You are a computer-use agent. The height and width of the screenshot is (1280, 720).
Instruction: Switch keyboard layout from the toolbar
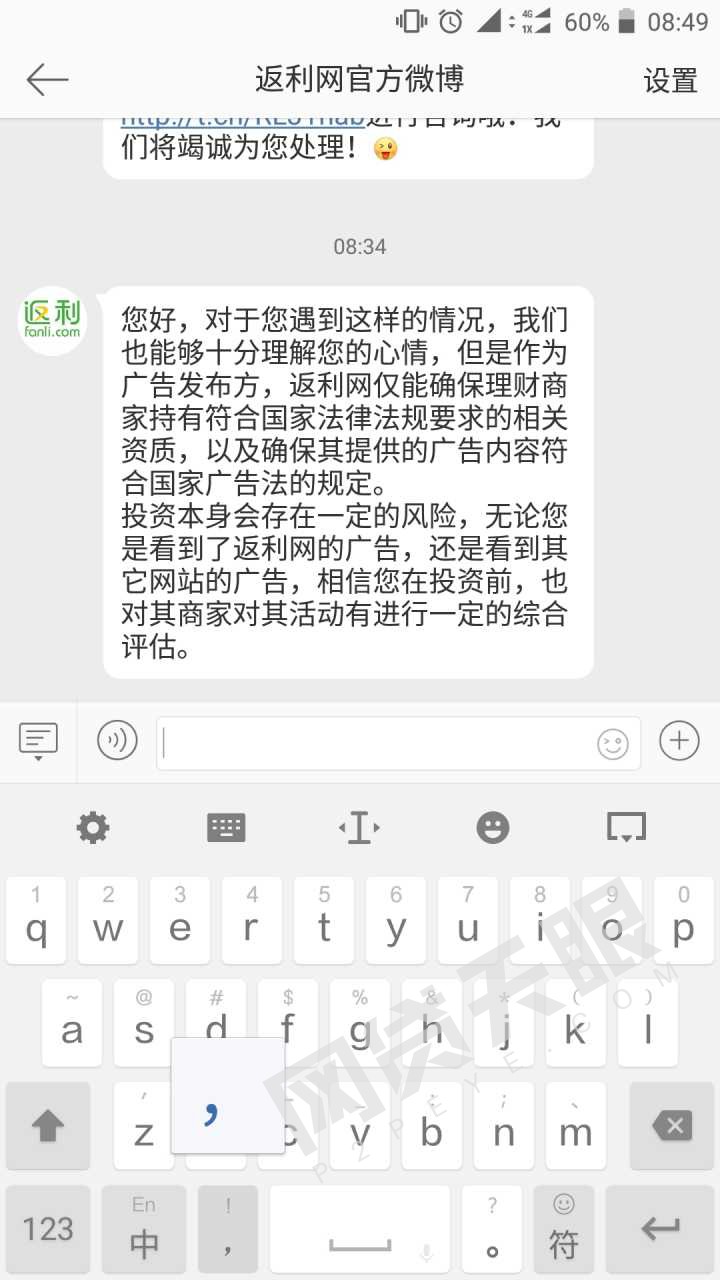point(226,828)
